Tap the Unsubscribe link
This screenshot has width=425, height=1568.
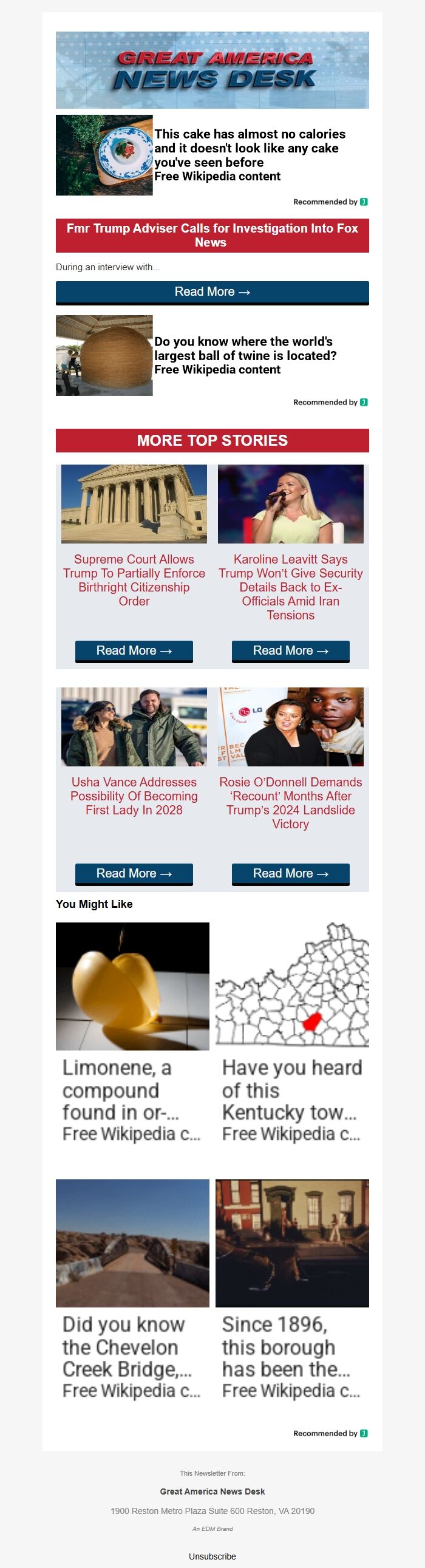(212, 1556)
